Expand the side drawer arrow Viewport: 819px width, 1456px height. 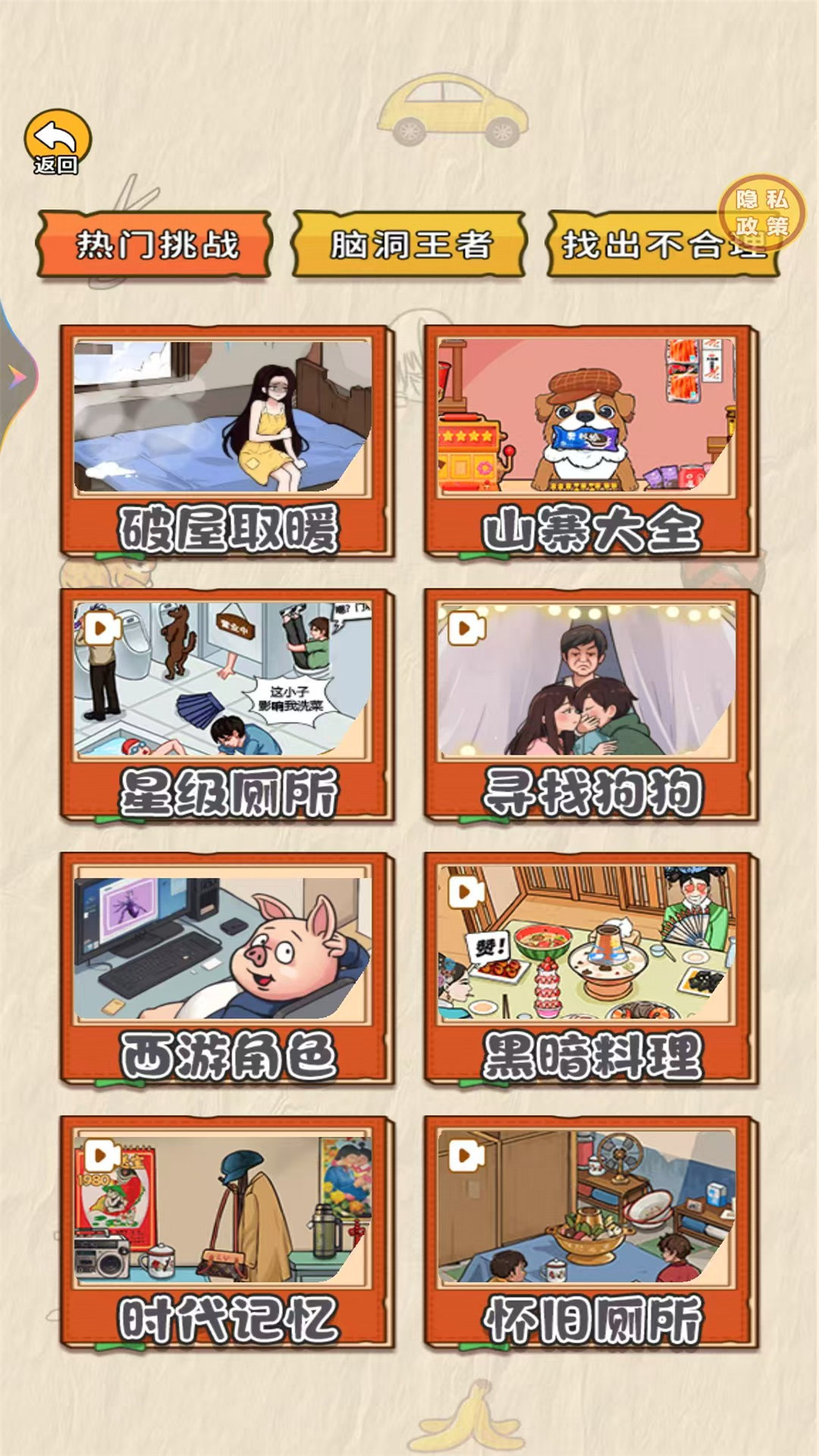(x=15, y=376)
